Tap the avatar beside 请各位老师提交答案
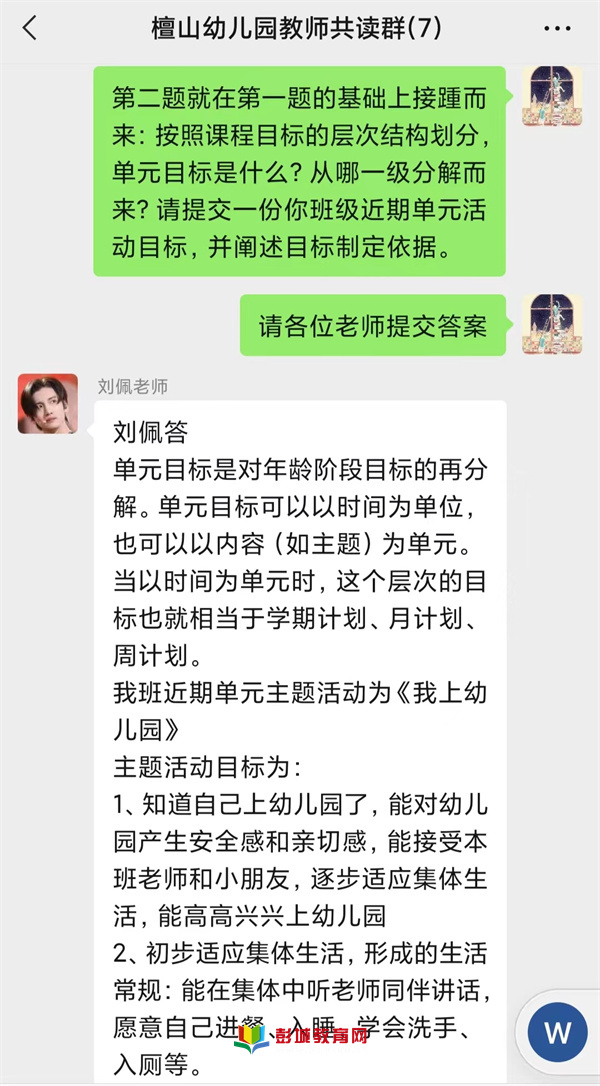The width and height of the screenshot is (600, 1086). [x=553, y=324]
